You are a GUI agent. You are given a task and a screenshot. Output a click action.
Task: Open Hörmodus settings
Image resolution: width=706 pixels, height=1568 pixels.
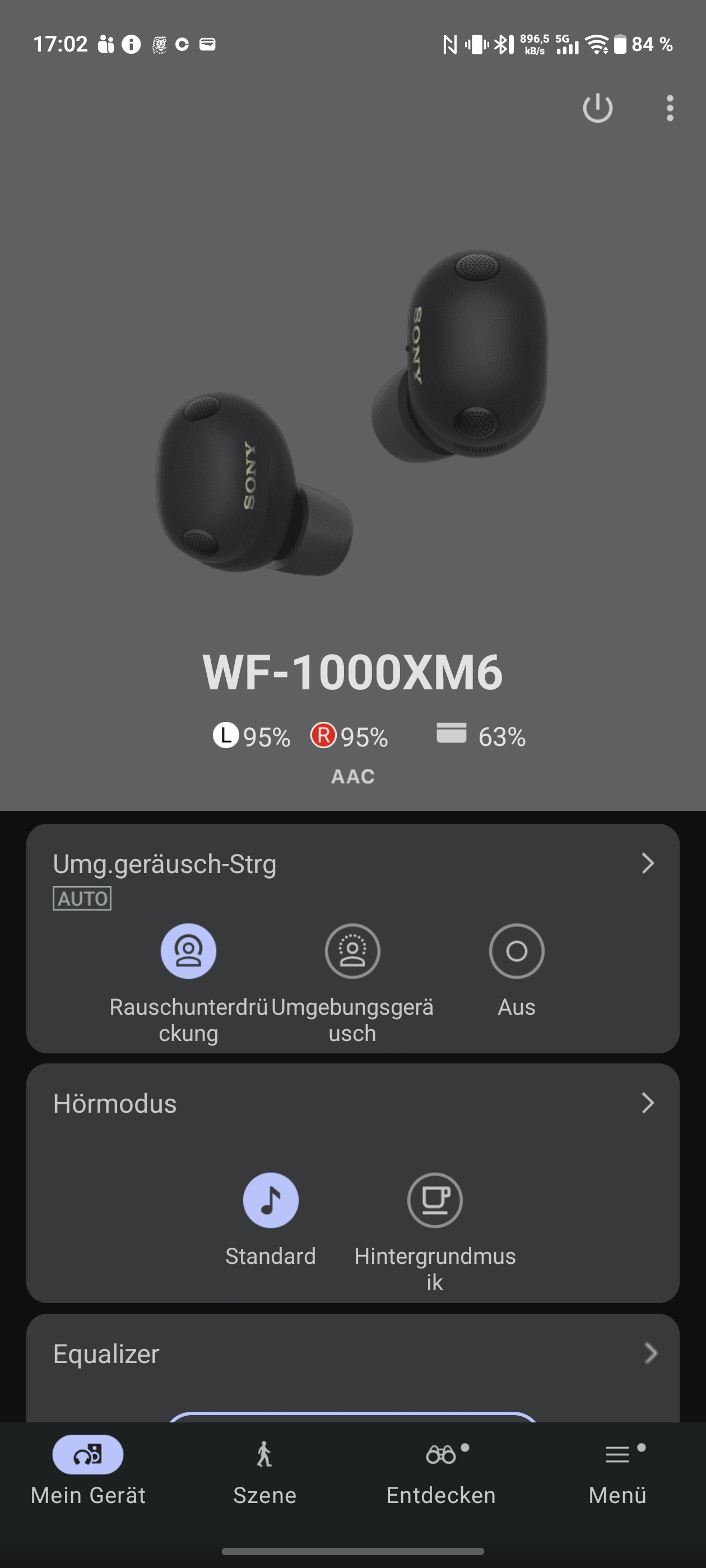pyautogui.click(x=647, y=1103)
